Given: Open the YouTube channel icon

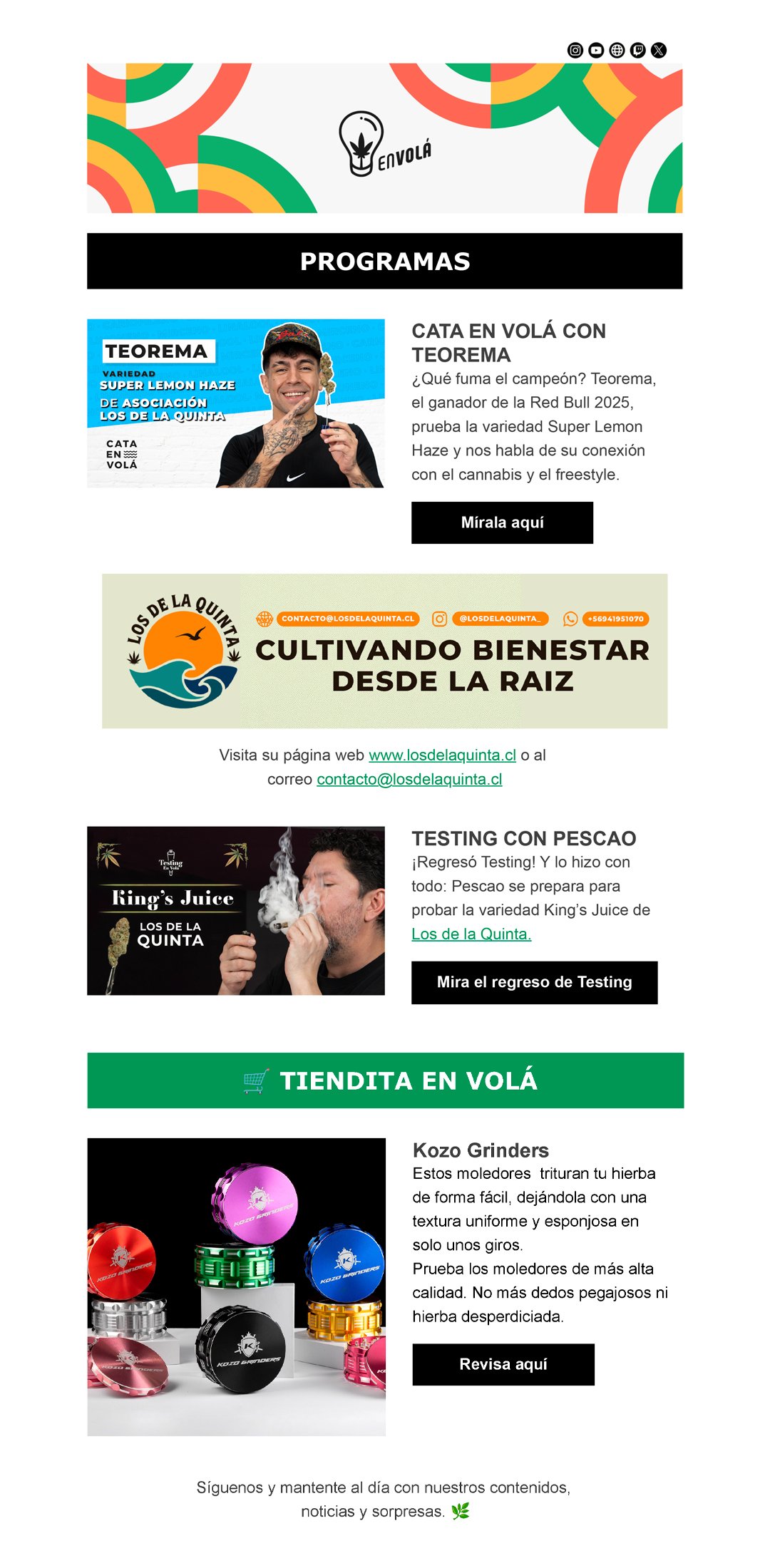Looking at the screenshot, I should [596, 50].
